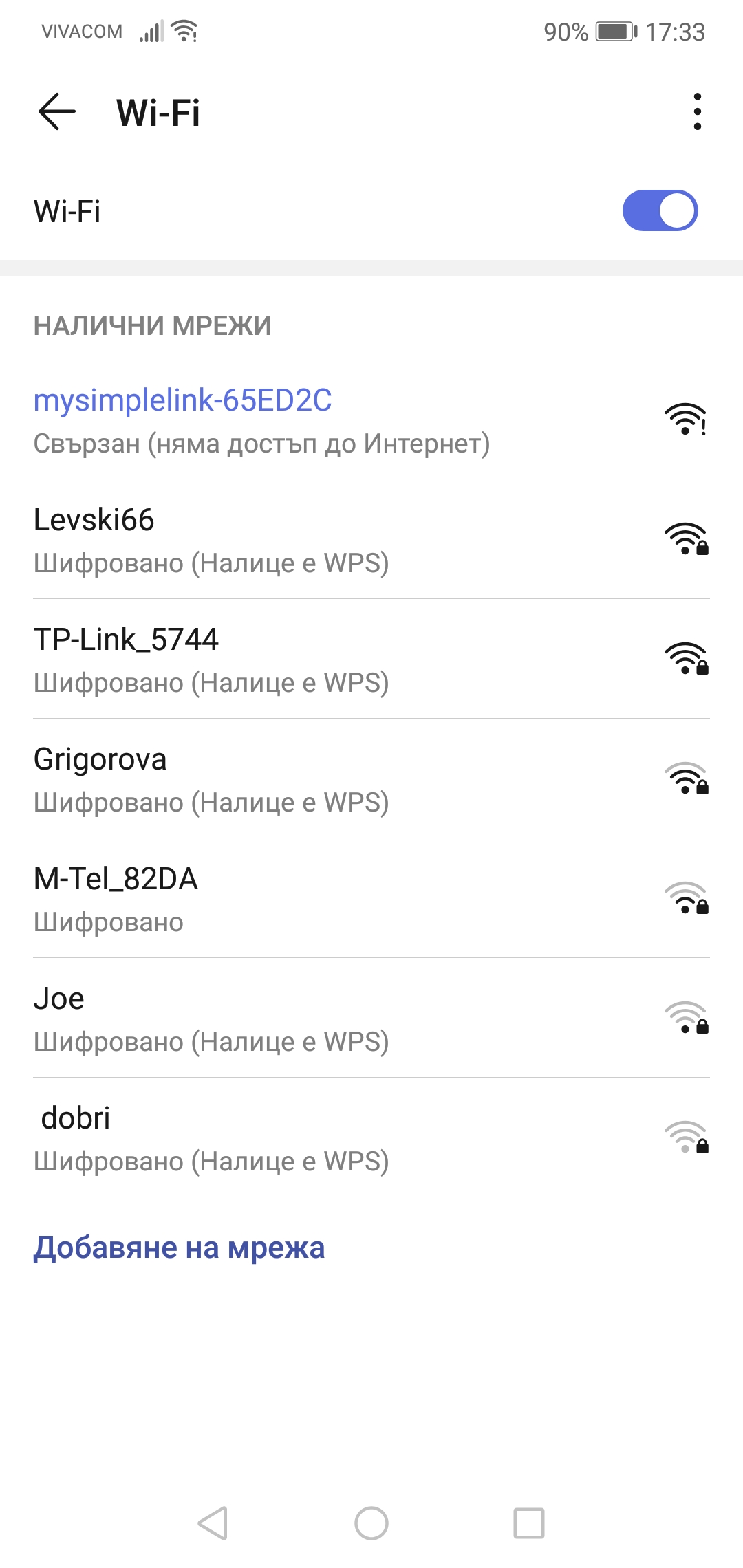Go to the home screen

click(371, 1523)
